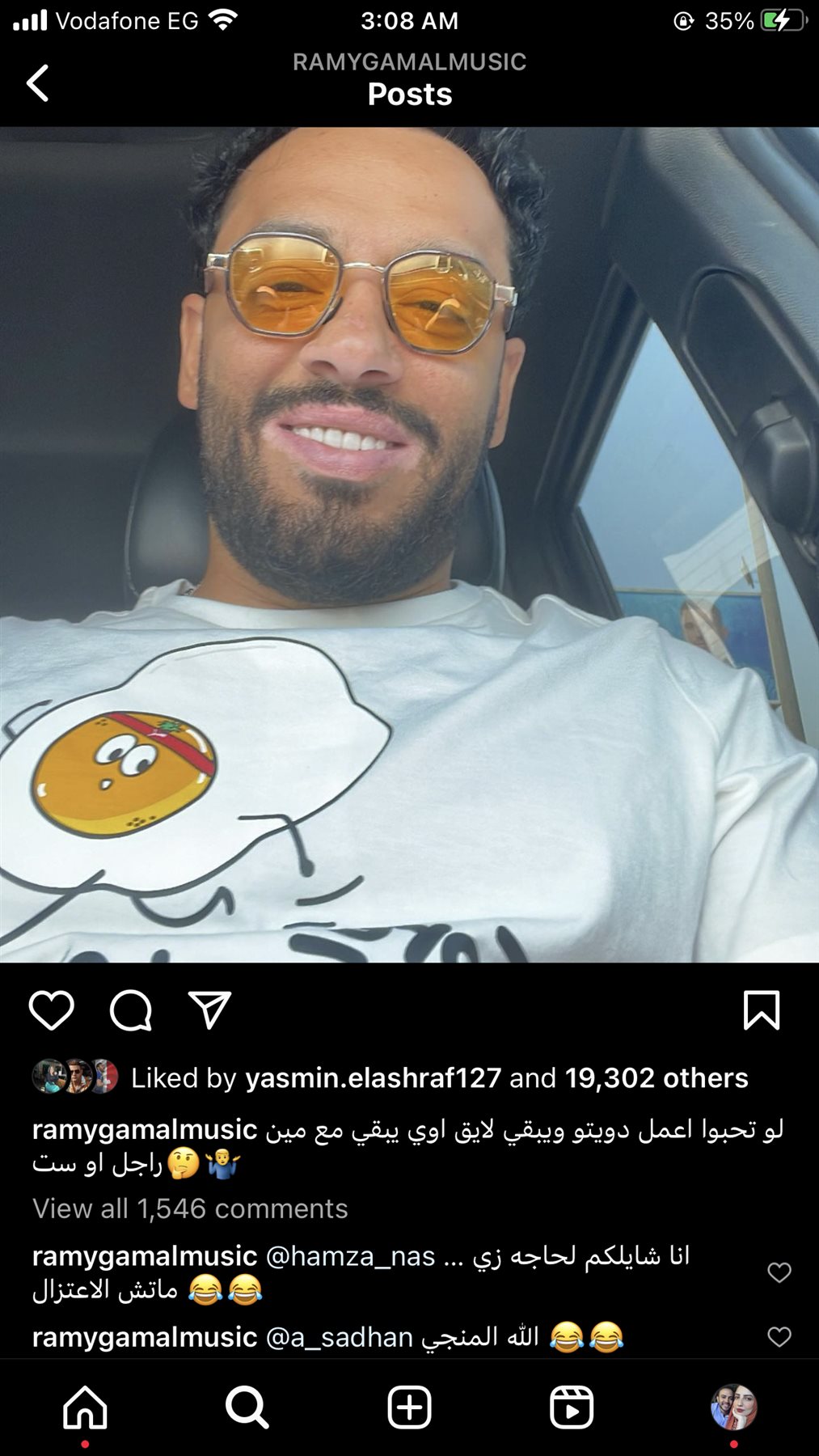This screenshot has height=1456, width=819.
Task: Open yasmin.elashraf127 profile from likes
Action: pyautogui.click(x=373, y=1078)
